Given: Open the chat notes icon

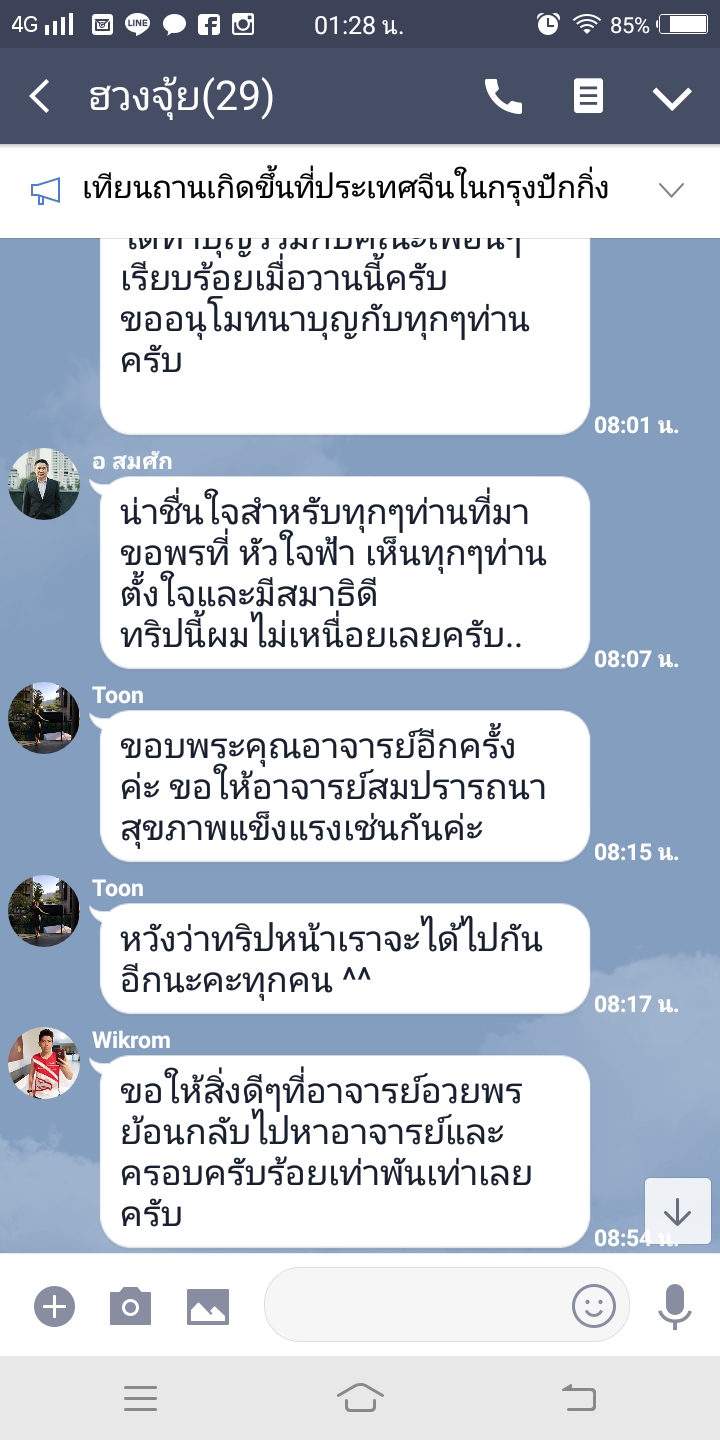Looking at the screenshot, I should [588, 97].
